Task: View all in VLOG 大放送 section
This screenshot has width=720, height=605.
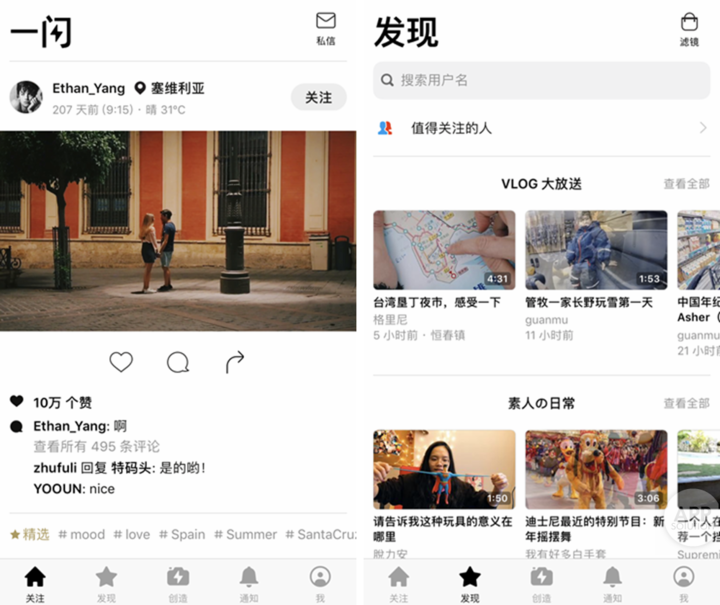Action: (686, 184)
